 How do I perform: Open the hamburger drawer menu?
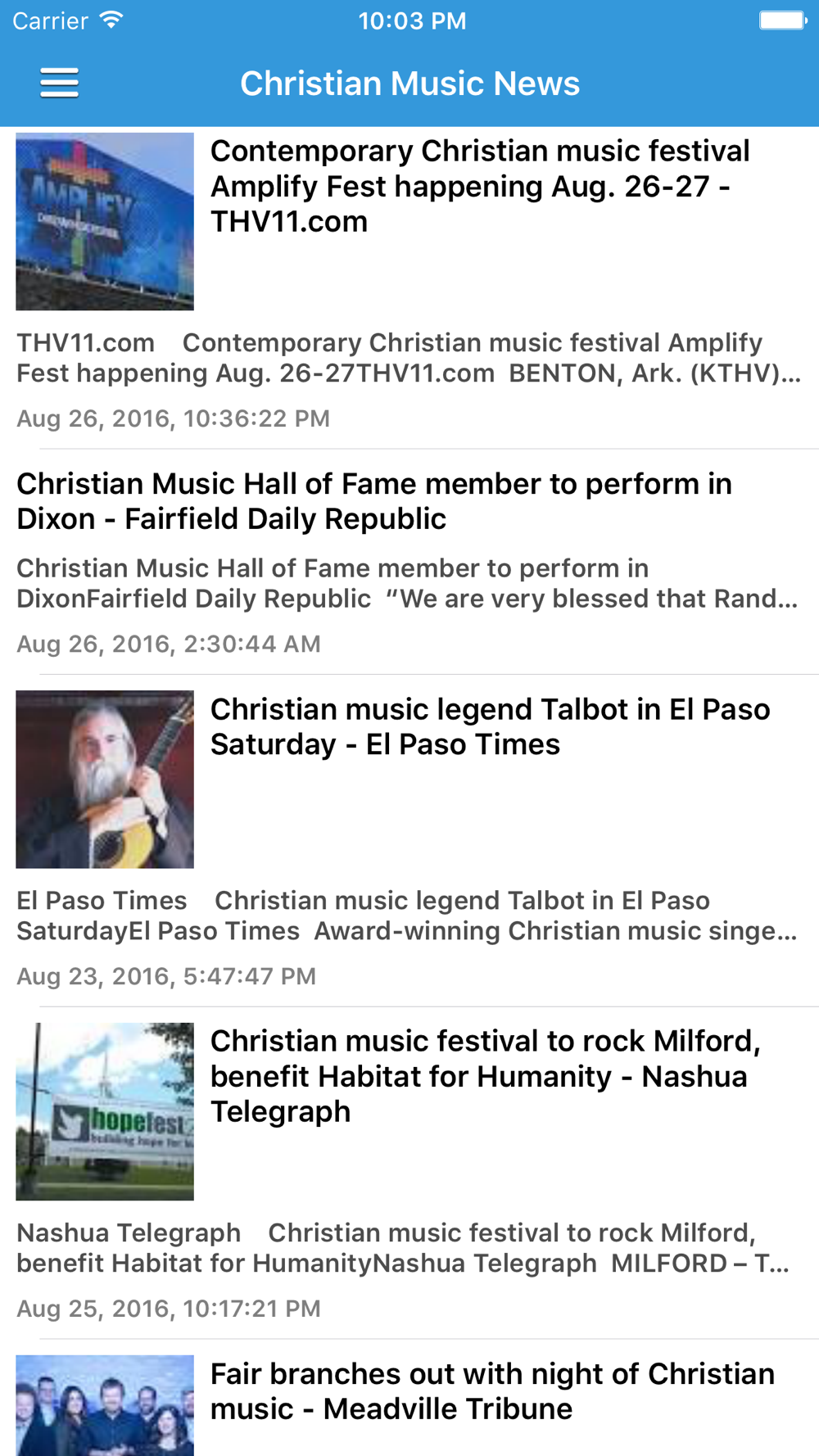(x=59, y=84)
